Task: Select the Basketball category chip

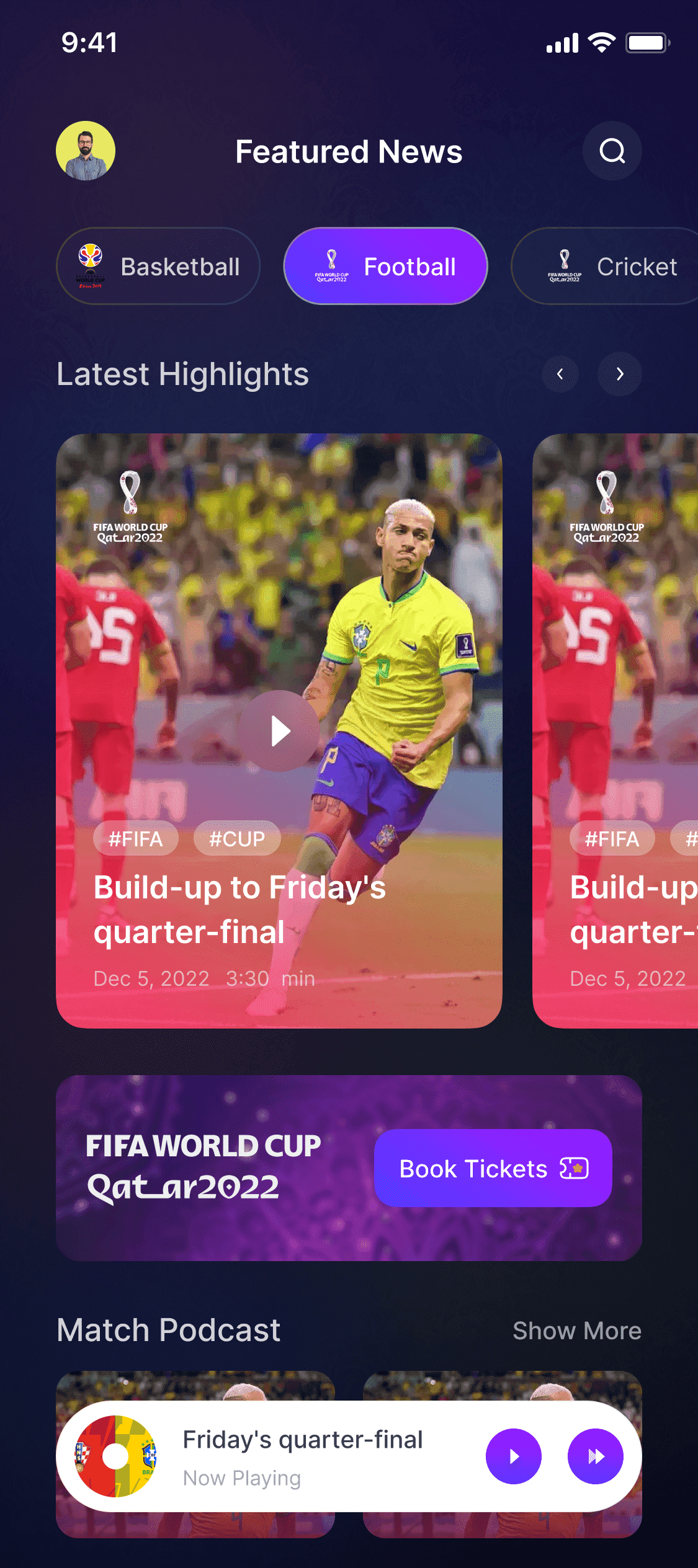Action: [x=158, y=266]
